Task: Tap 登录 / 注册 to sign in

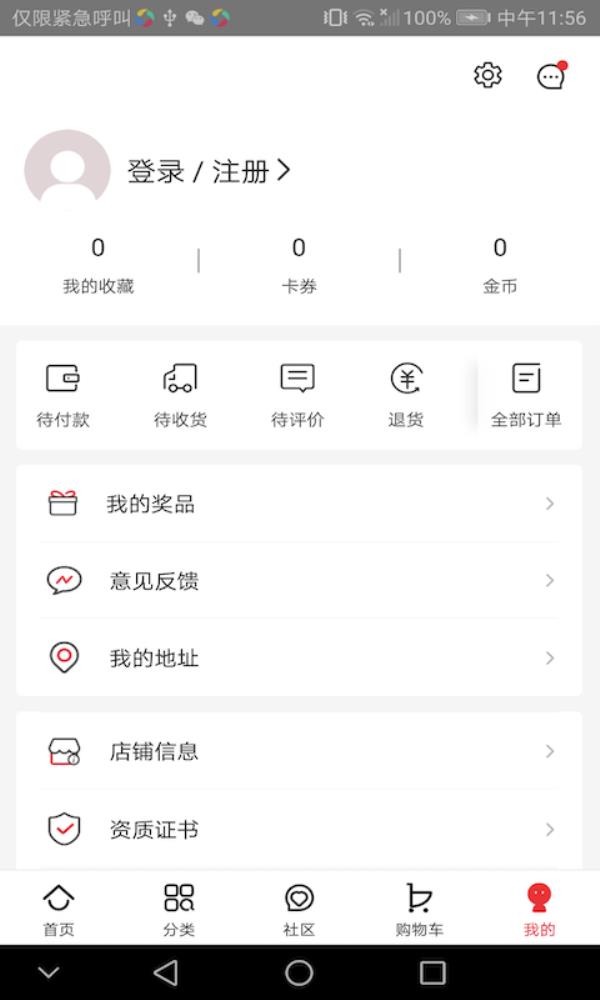Action: tap(208, 171)
